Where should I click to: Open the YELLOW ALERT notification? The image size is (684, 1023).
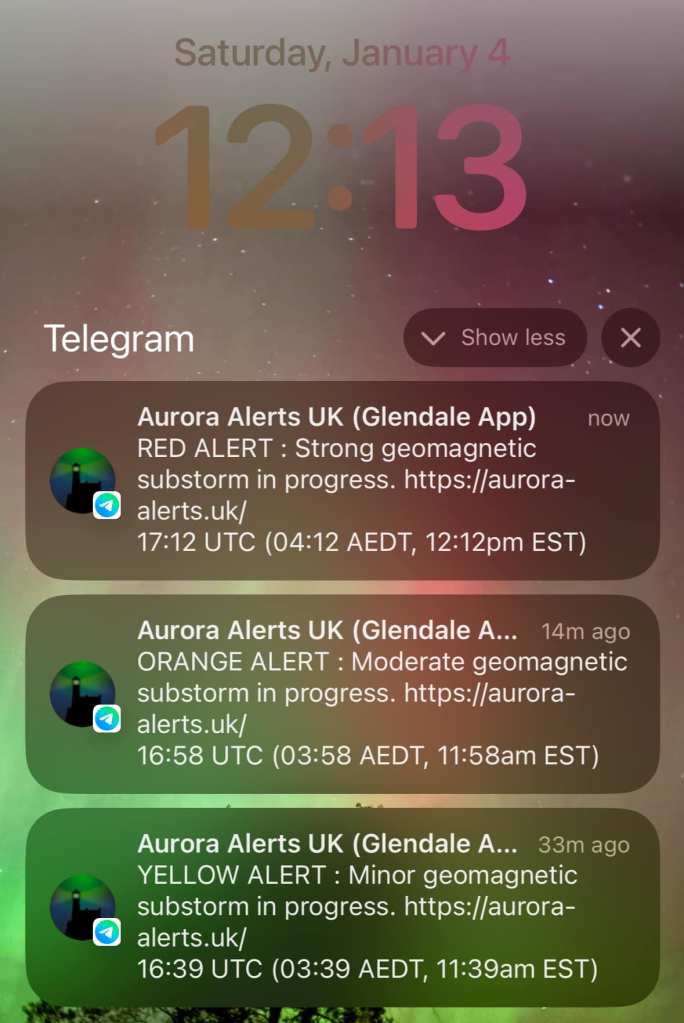pos(342,906)
